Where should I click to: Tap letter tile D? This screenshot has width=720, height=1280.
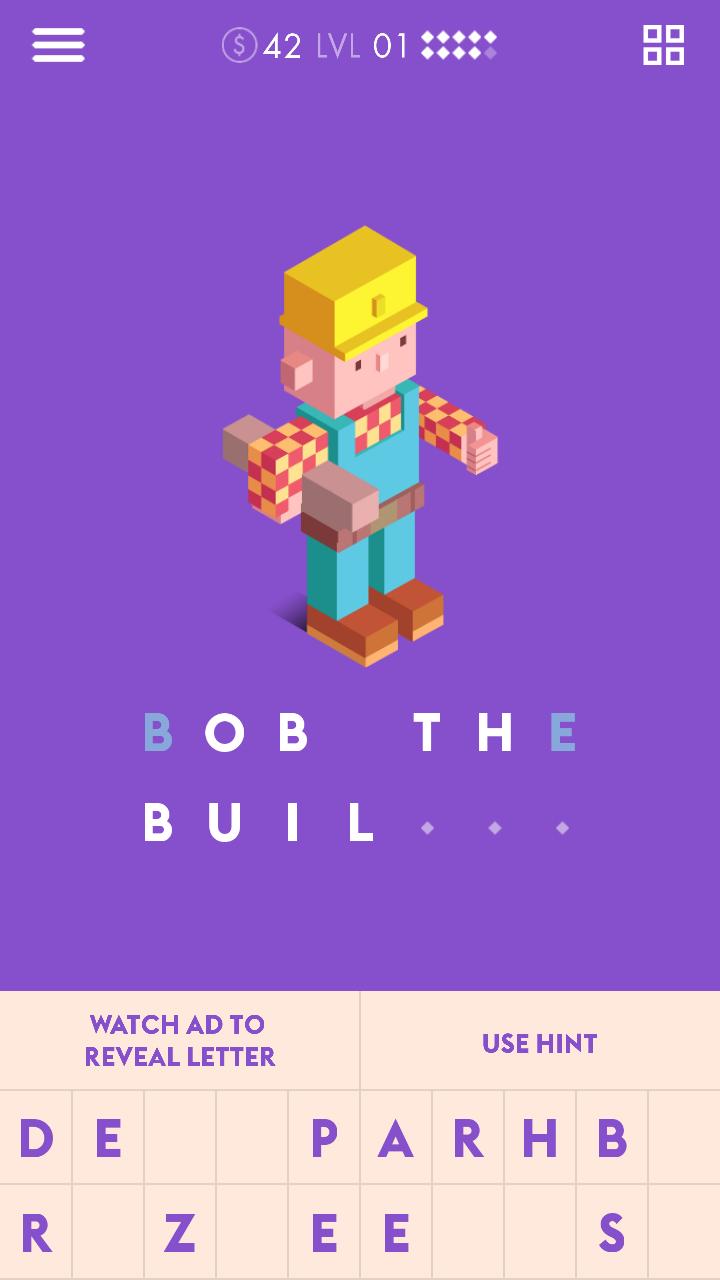tap(36, 1138)
